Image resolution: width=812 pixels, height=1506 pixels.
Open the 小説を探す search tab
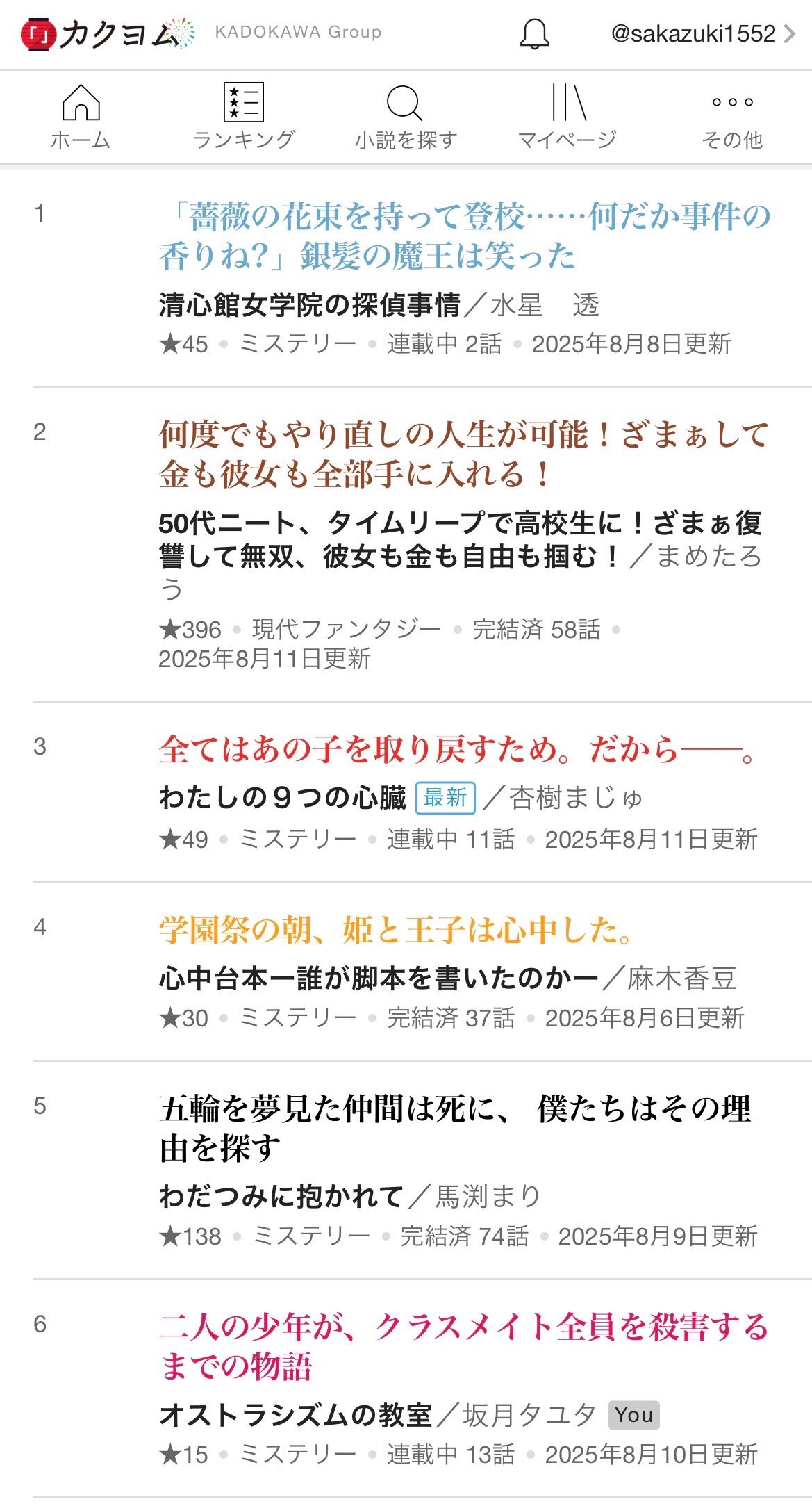[406, 117]
